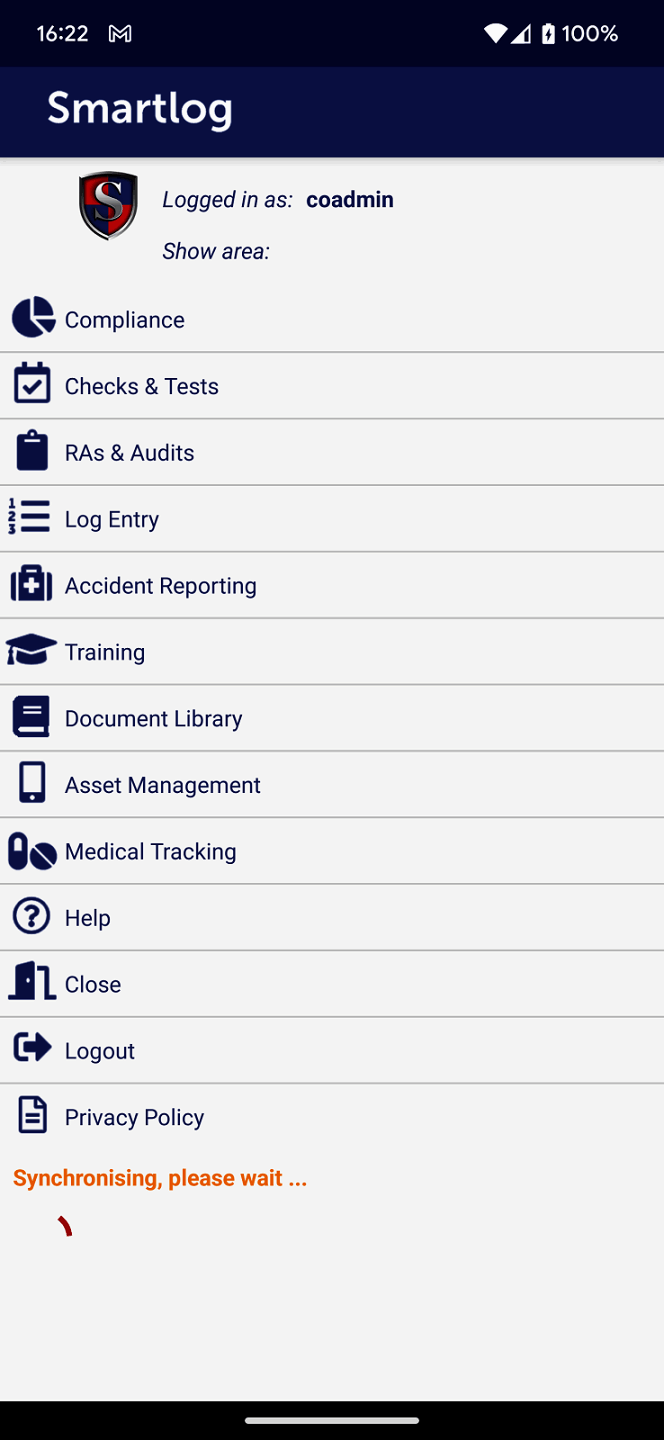Open Medical Tracking
664x1440 pixels.
(x=150, y=852)
